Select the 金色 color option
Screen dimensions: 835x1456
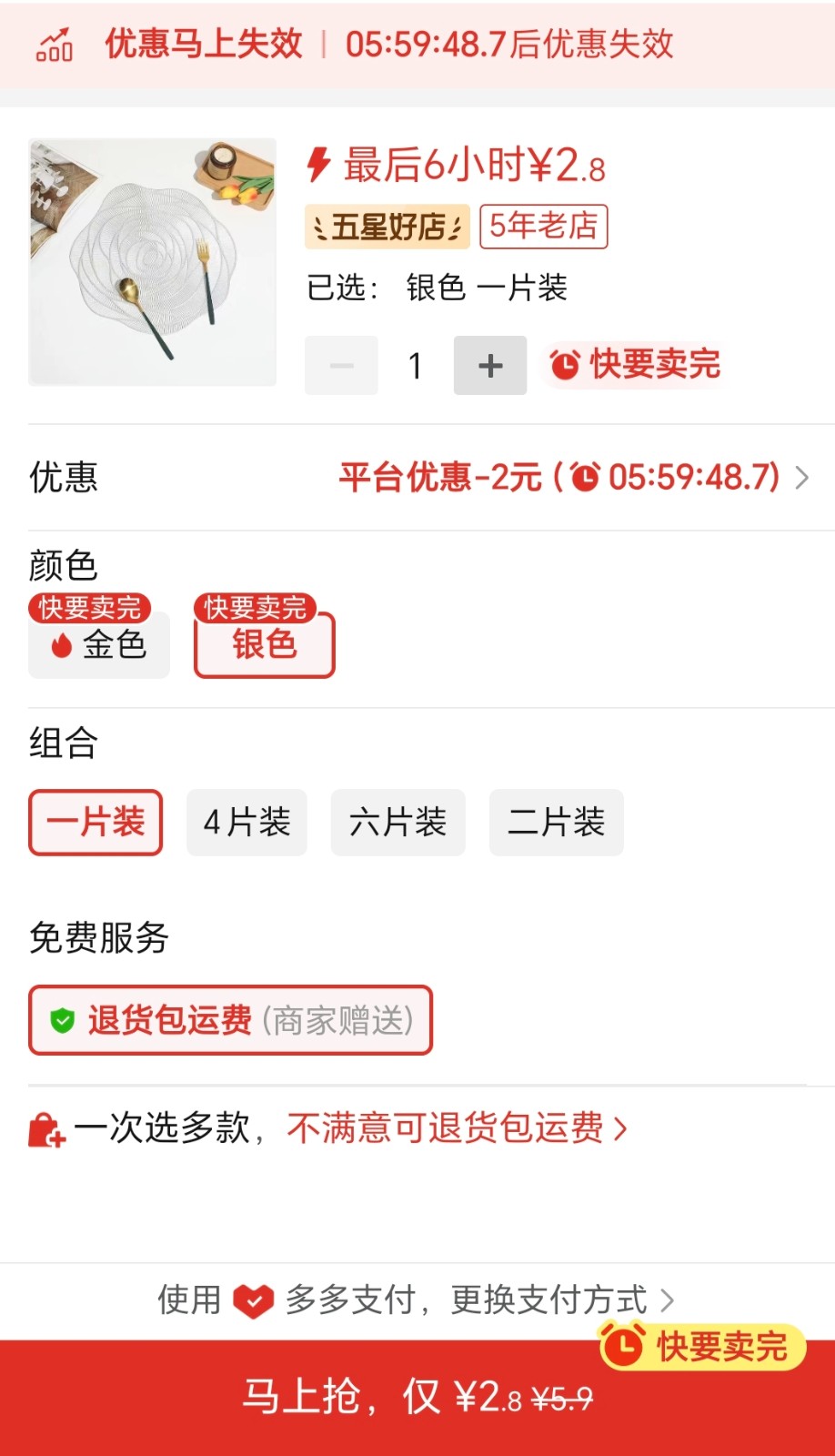(99, 644)
